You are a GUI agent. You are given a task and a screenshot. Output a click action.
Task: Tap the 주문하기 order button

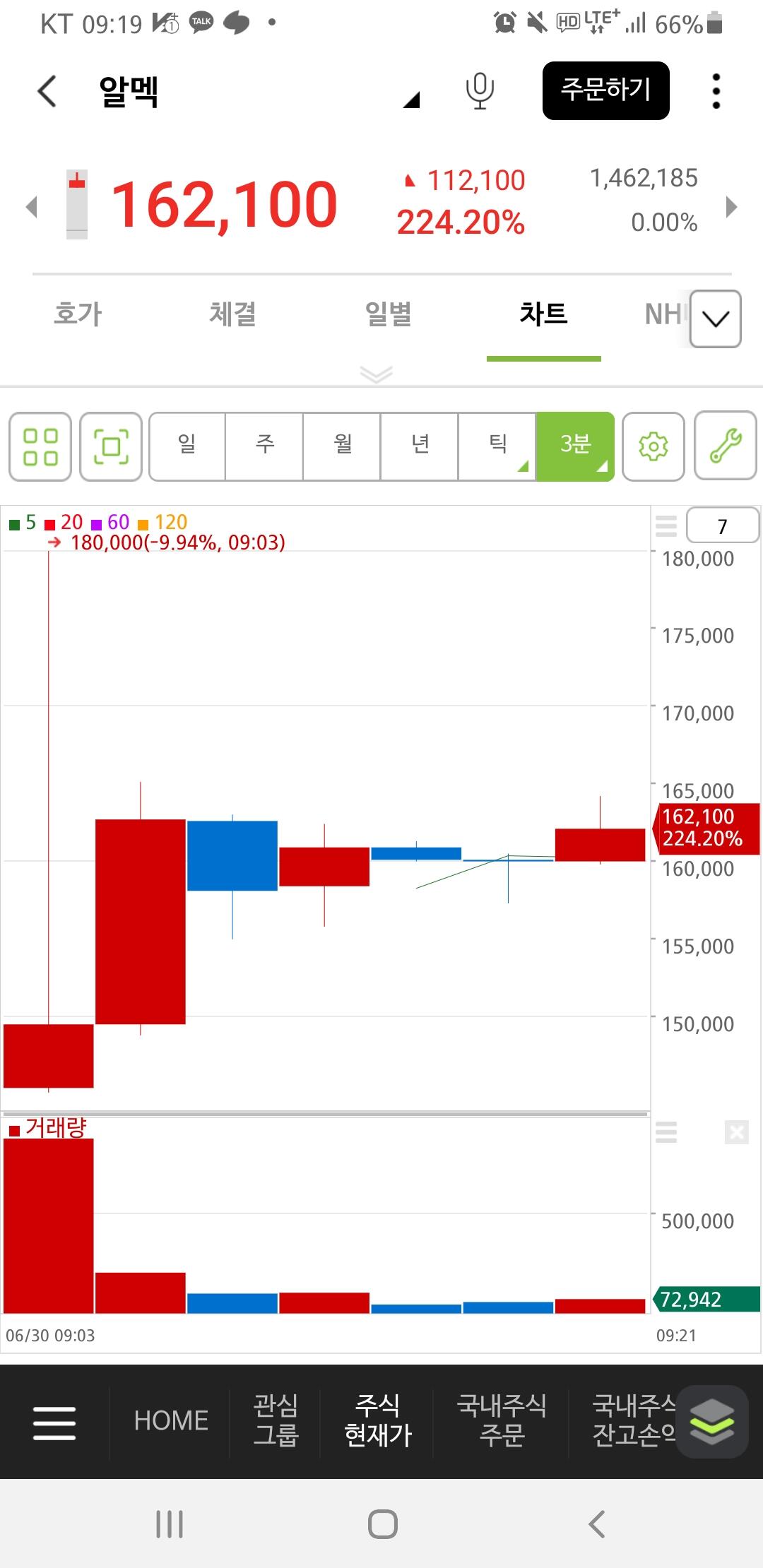(x=605, y=90)
